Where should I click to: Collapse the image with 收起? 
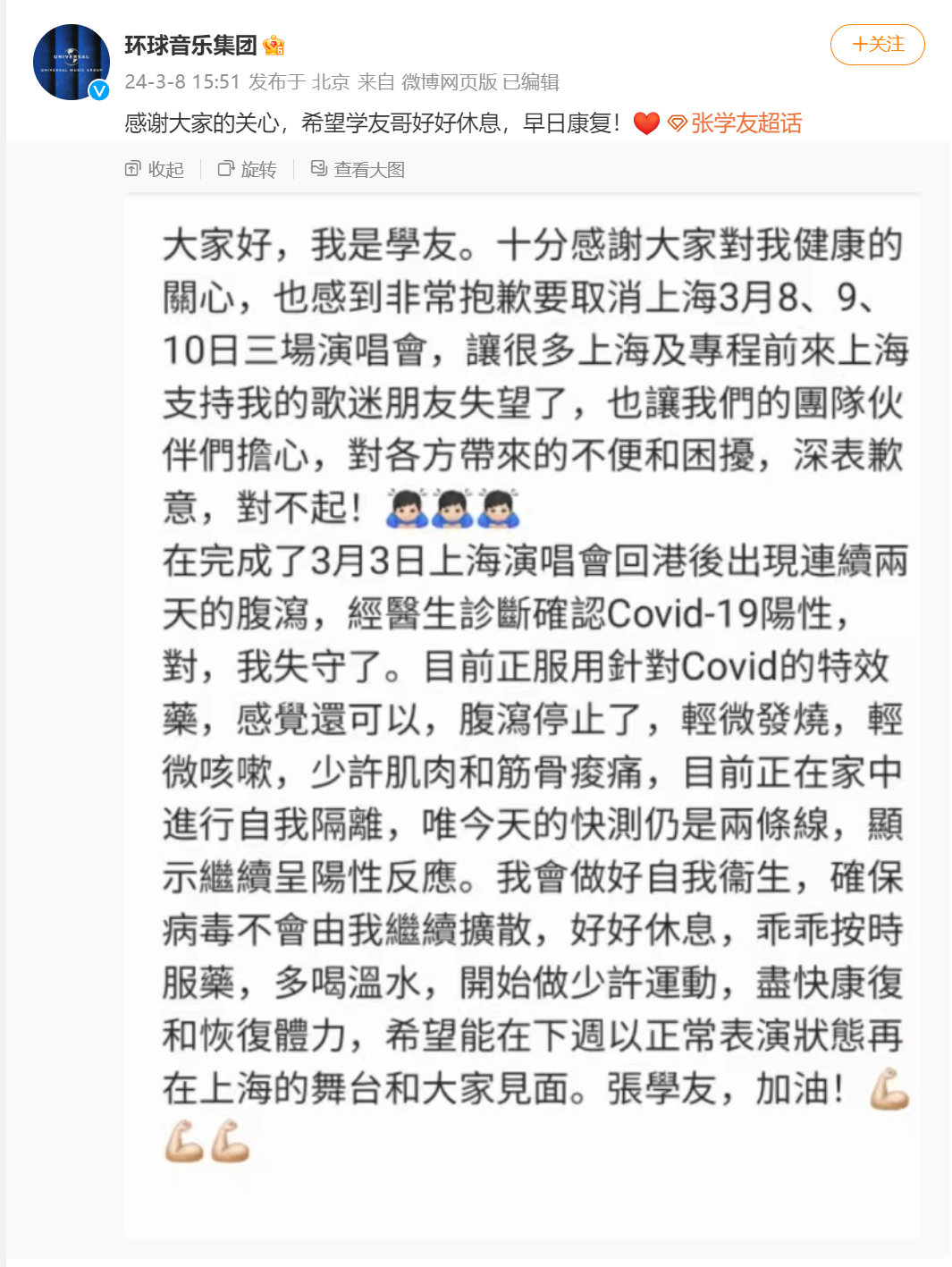[x=155, y=169]
